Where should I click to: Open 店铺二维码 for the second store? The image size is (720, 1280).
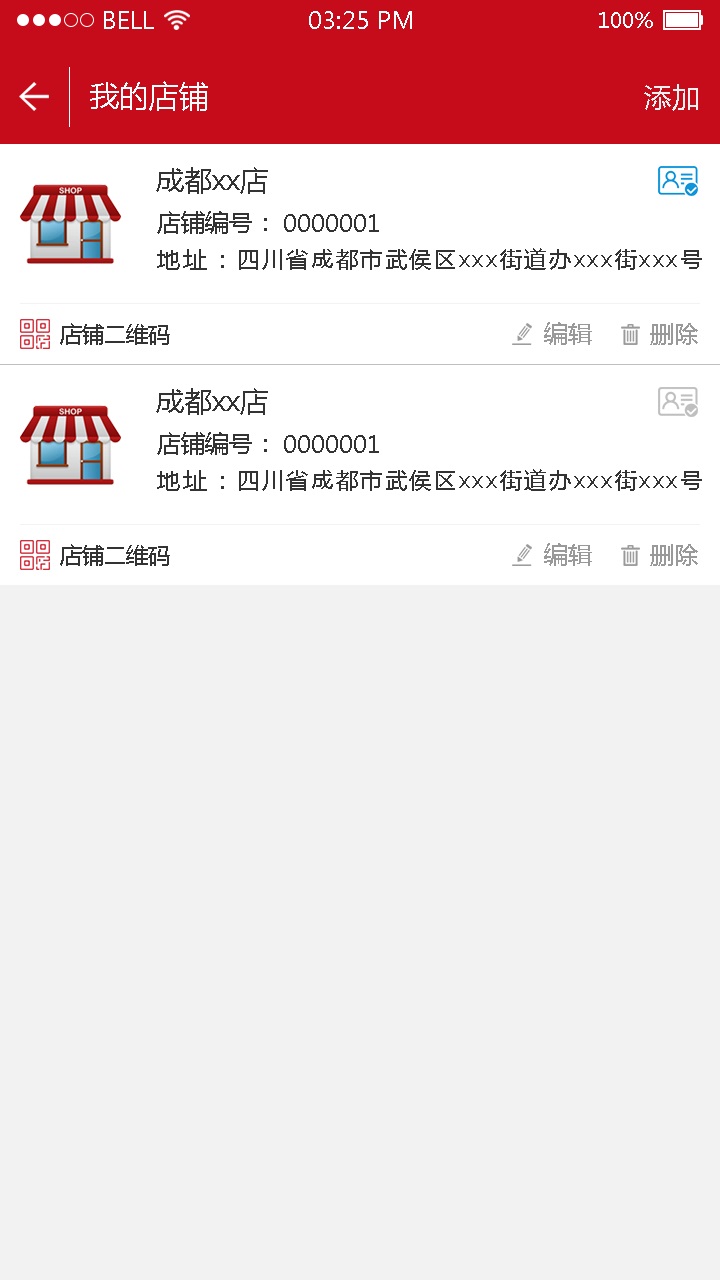point(95,556)
